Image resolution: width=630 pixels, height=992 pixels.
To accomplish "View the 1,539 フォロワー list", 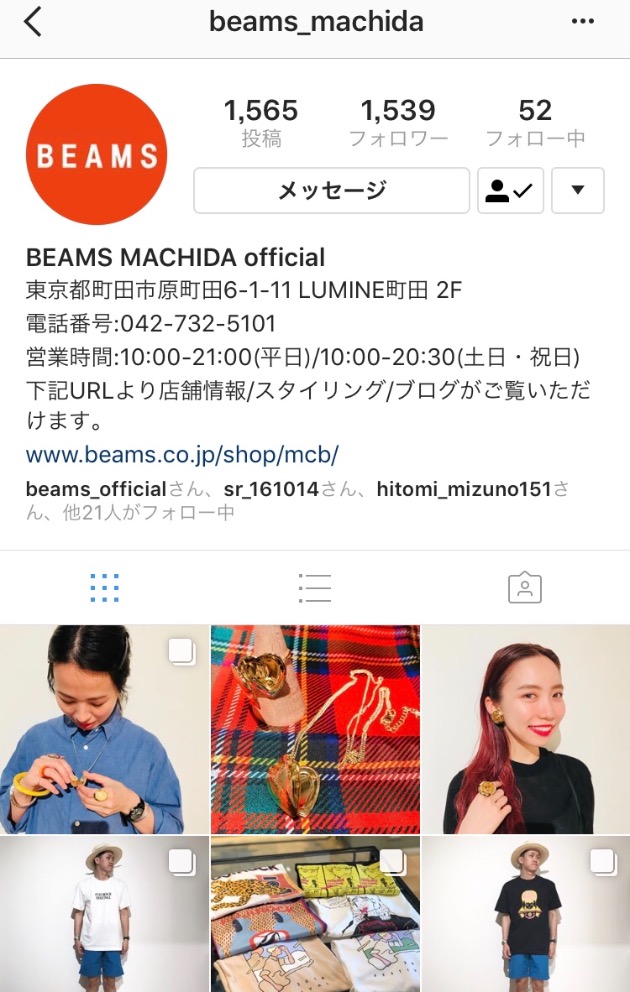I will (398, 123).
